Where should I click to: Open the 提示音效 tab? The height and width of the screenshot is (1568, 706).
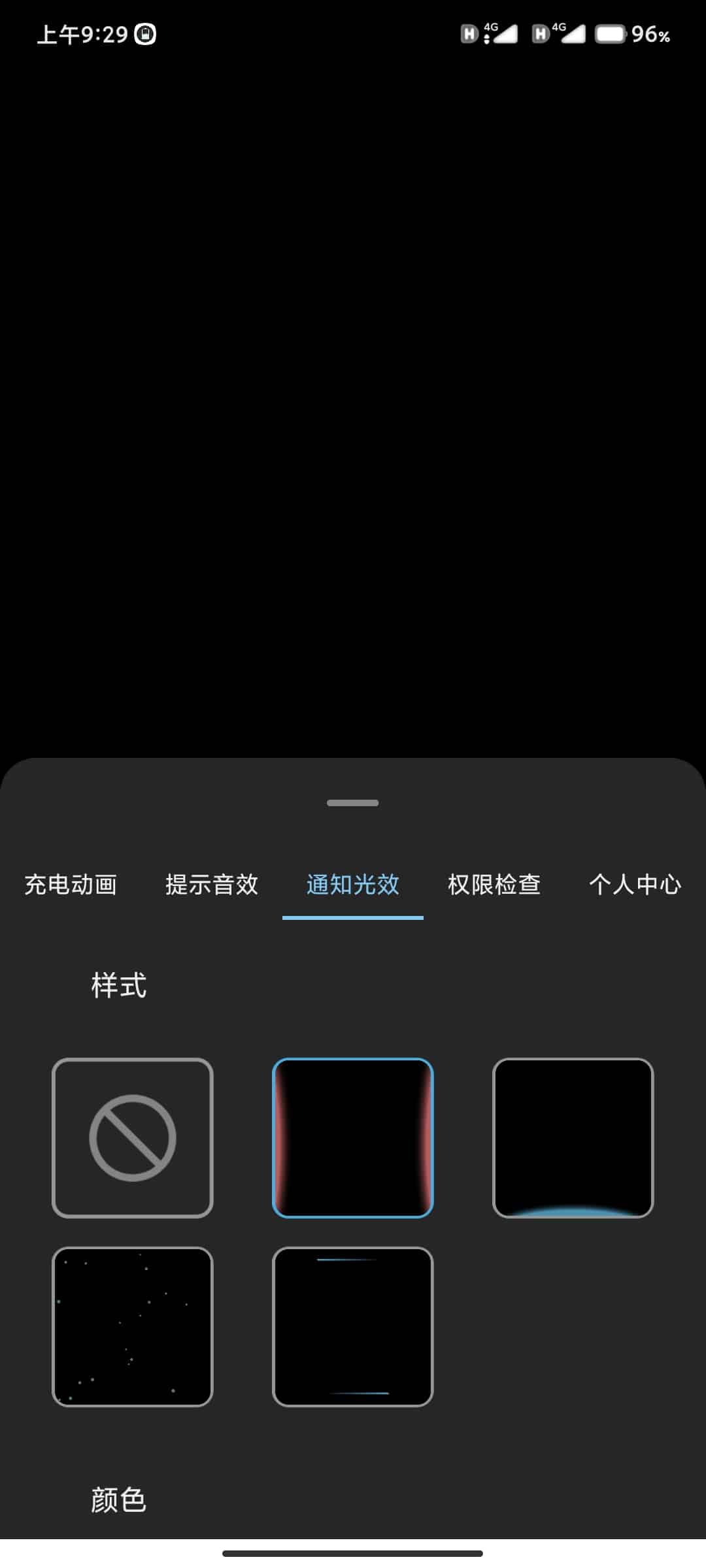pyautogui.click(x=212, y=885)
